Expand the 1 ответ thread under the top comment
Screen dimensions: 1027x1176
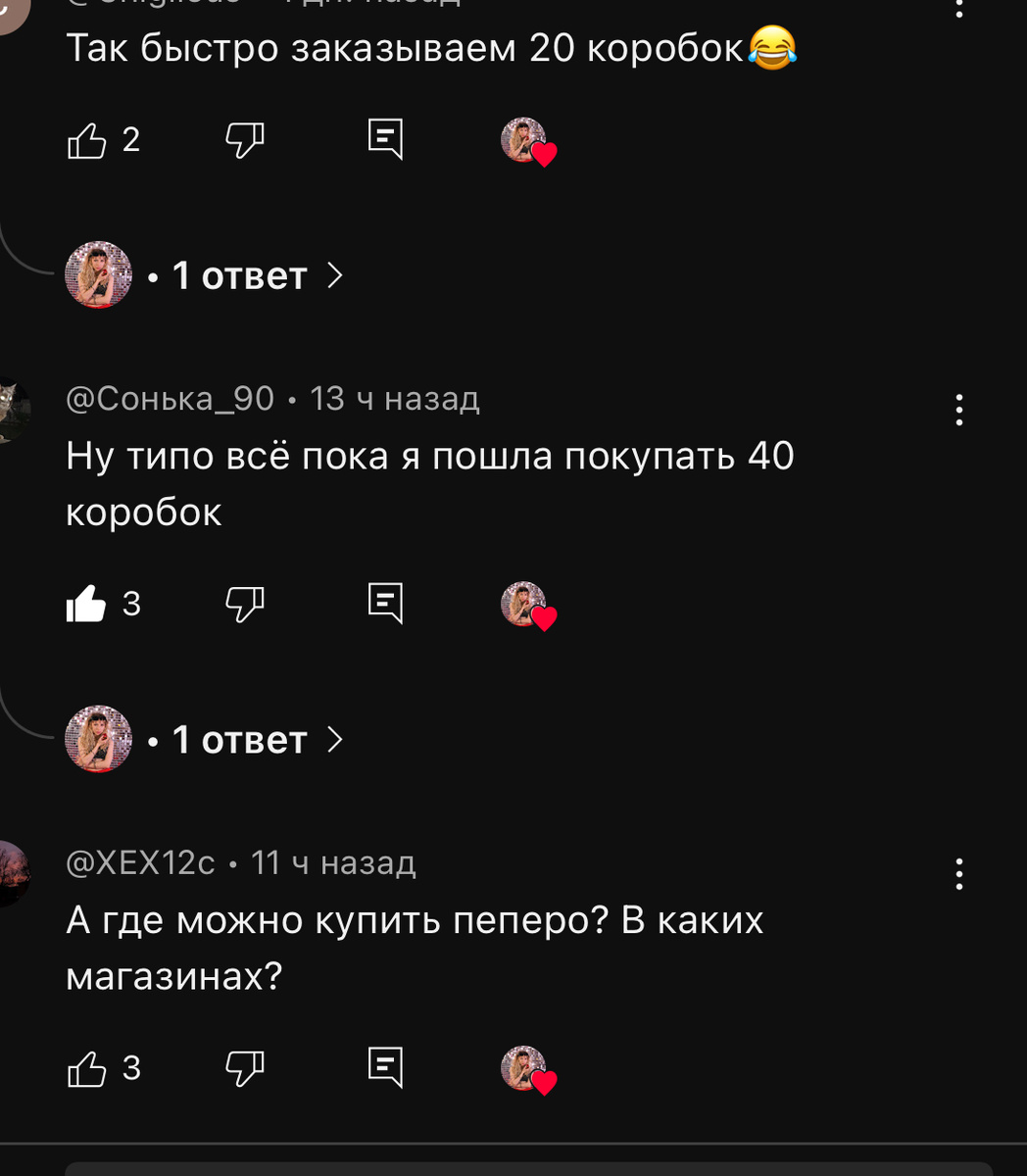click(238, 274)
